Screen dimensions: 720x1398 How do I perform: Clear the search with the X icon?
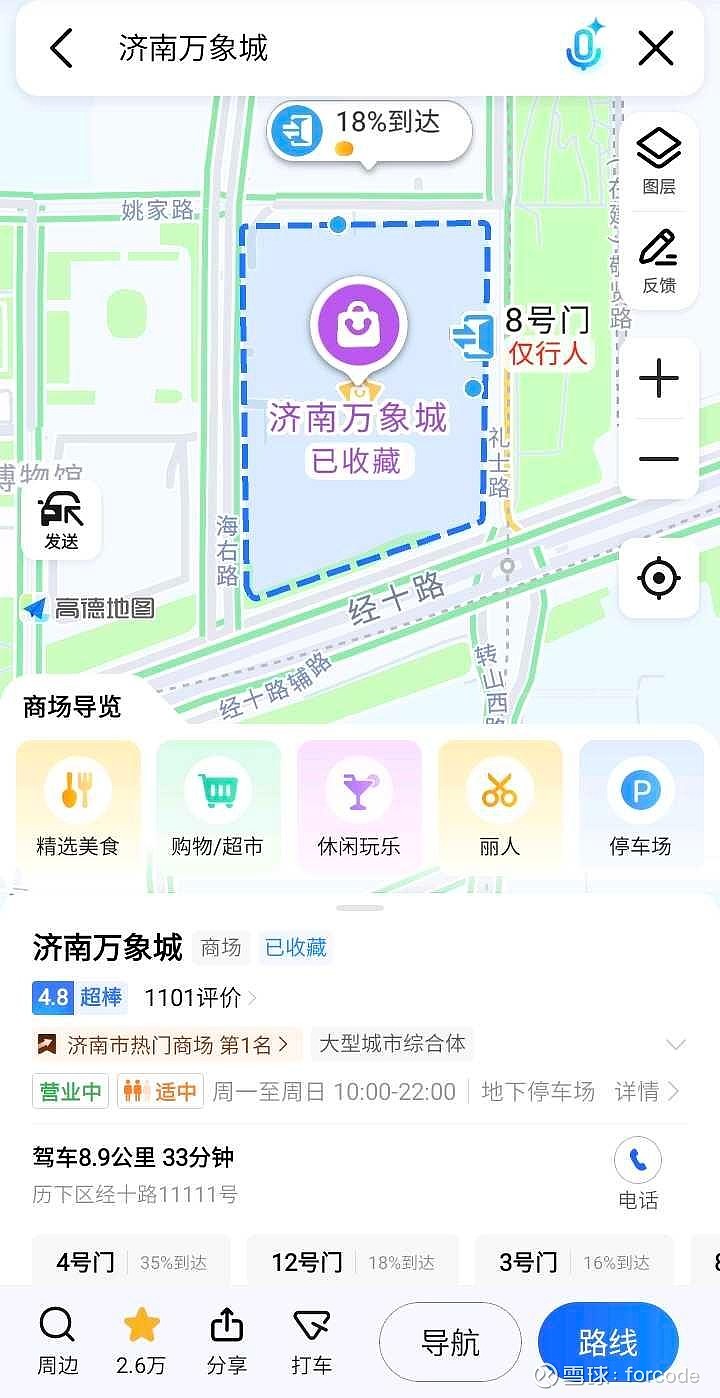[656, 48]
